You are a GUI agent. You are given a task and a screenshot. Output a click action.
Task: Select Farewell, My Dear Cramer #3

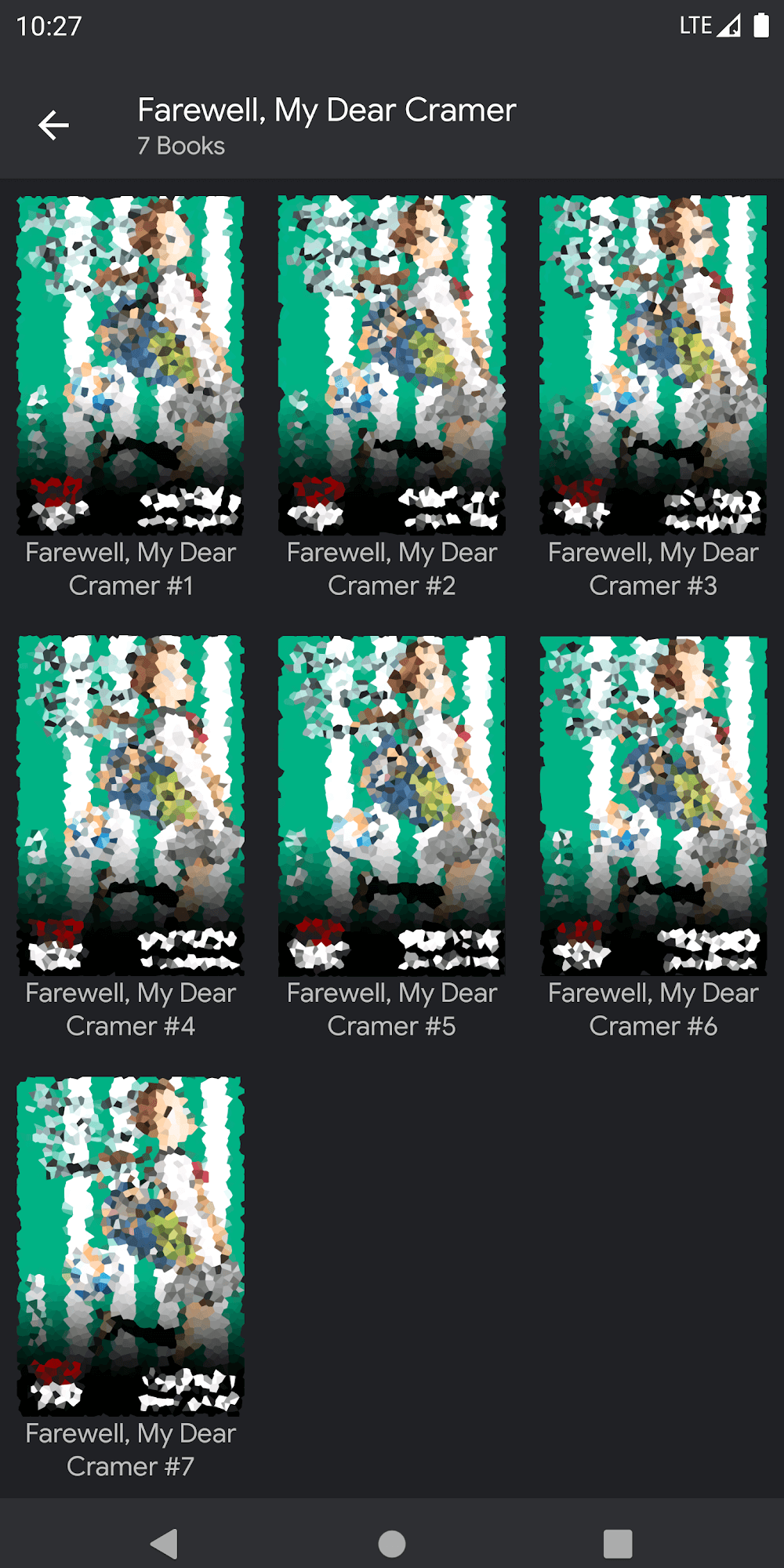[652, 365]
